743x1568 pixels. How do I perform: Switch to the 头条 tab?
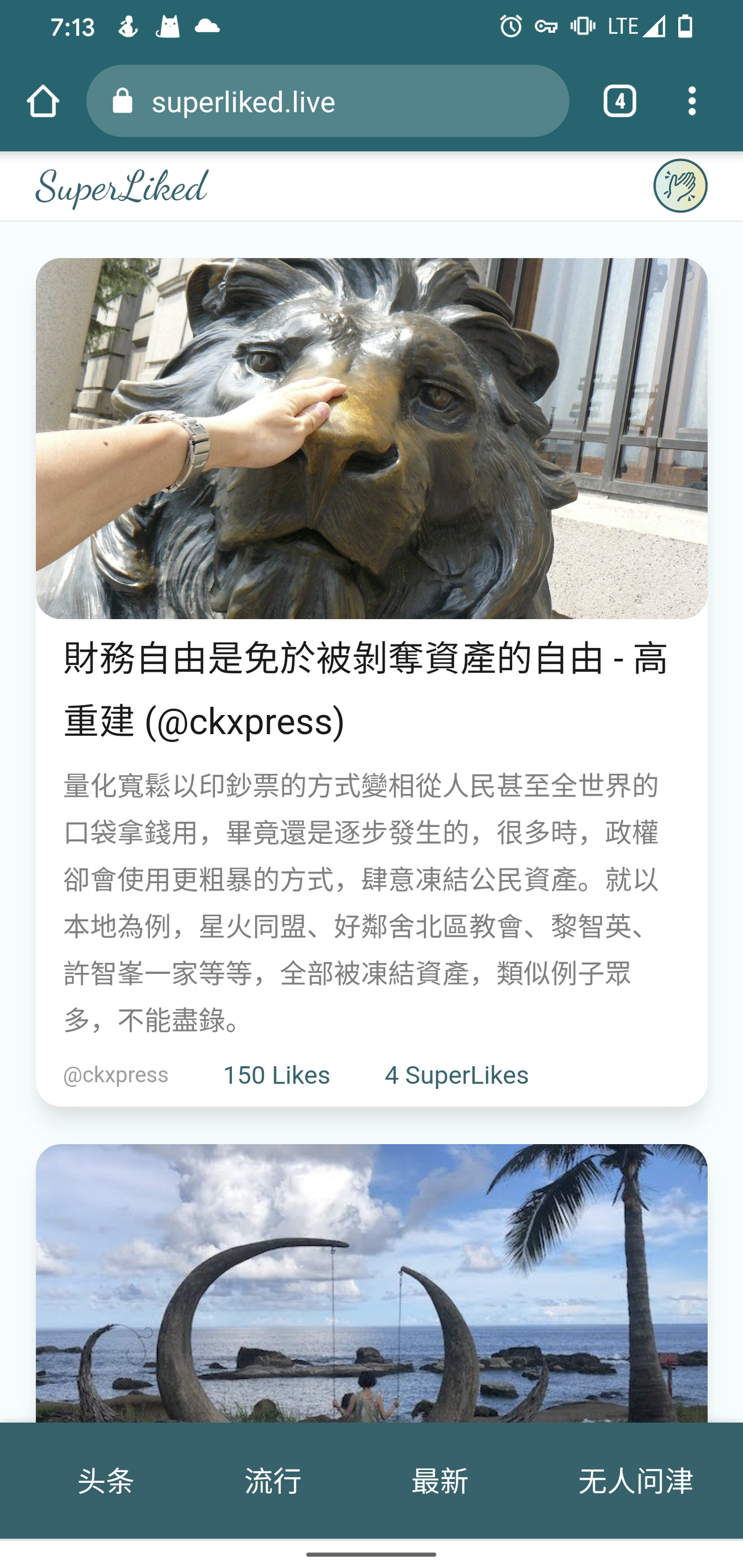pyautogui.click(x=106, y=1480)
